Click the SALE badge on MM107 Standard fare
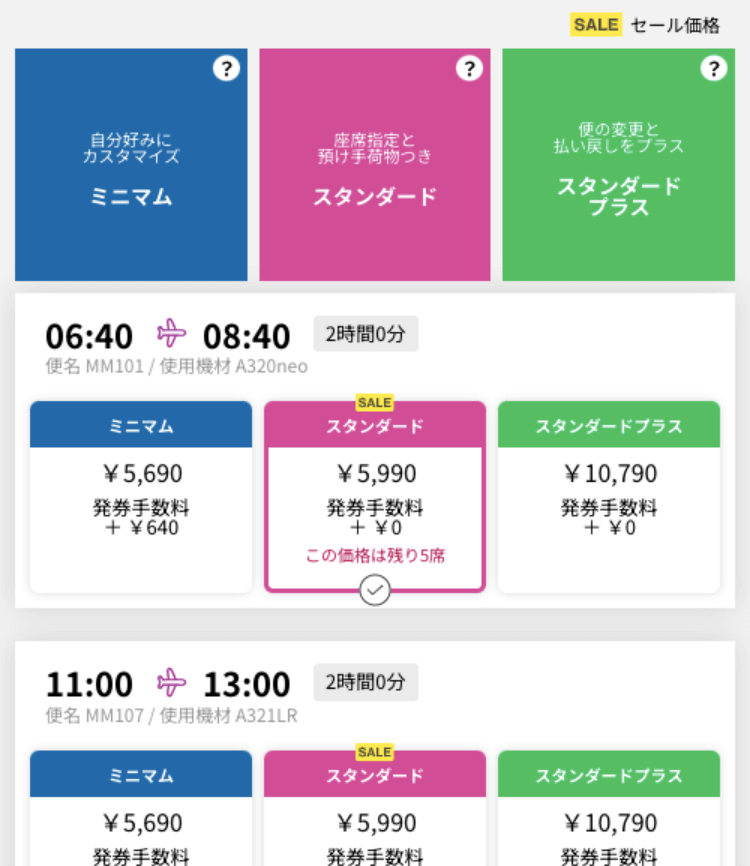The image size is (750, 866). (x=374, y=752)
